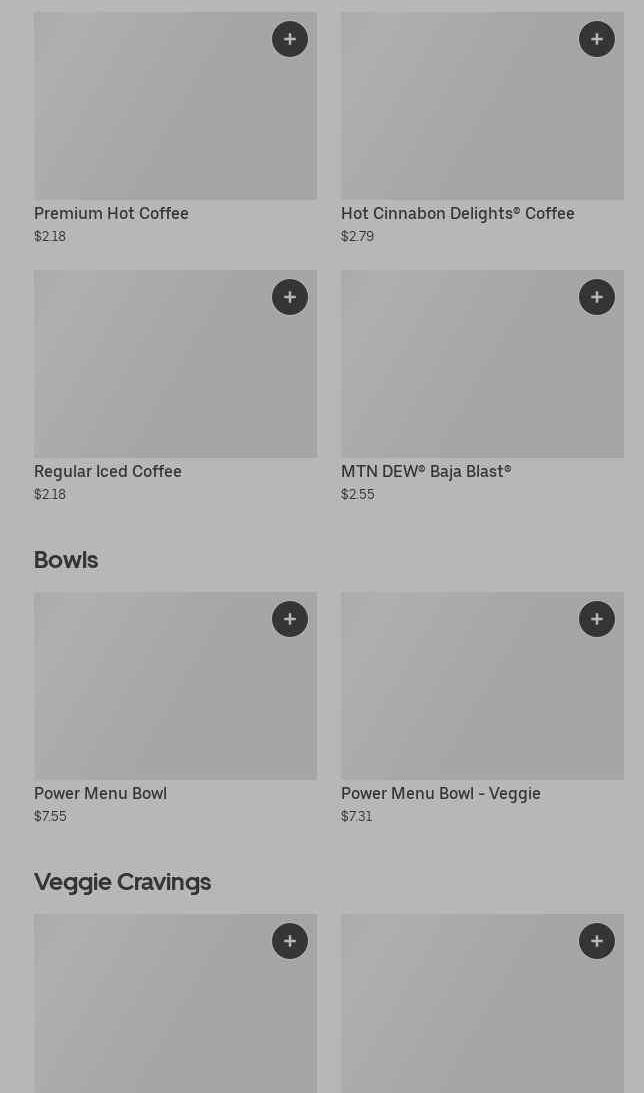Add Hot Cinnabon Delights Coffee to cart

(597, 39)
